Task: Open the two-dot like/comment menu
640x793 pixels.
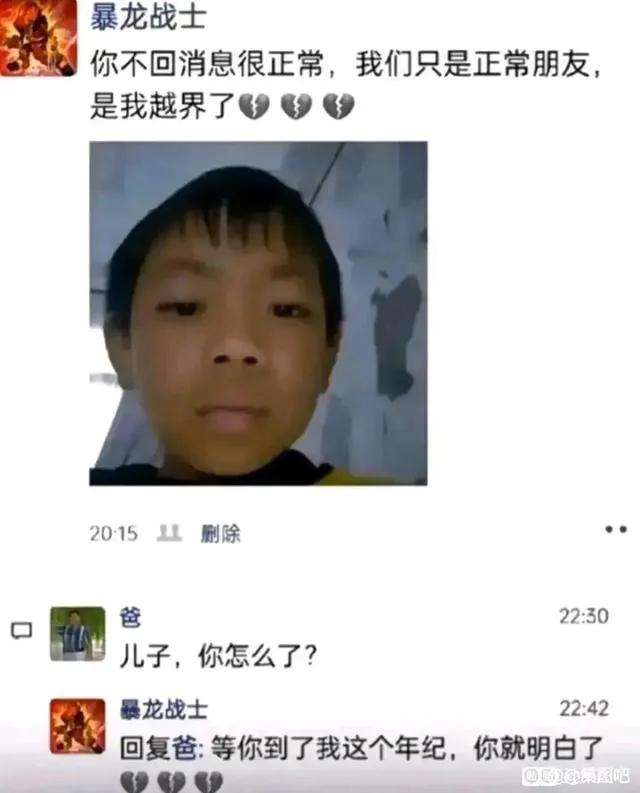Action: (615, 530)
